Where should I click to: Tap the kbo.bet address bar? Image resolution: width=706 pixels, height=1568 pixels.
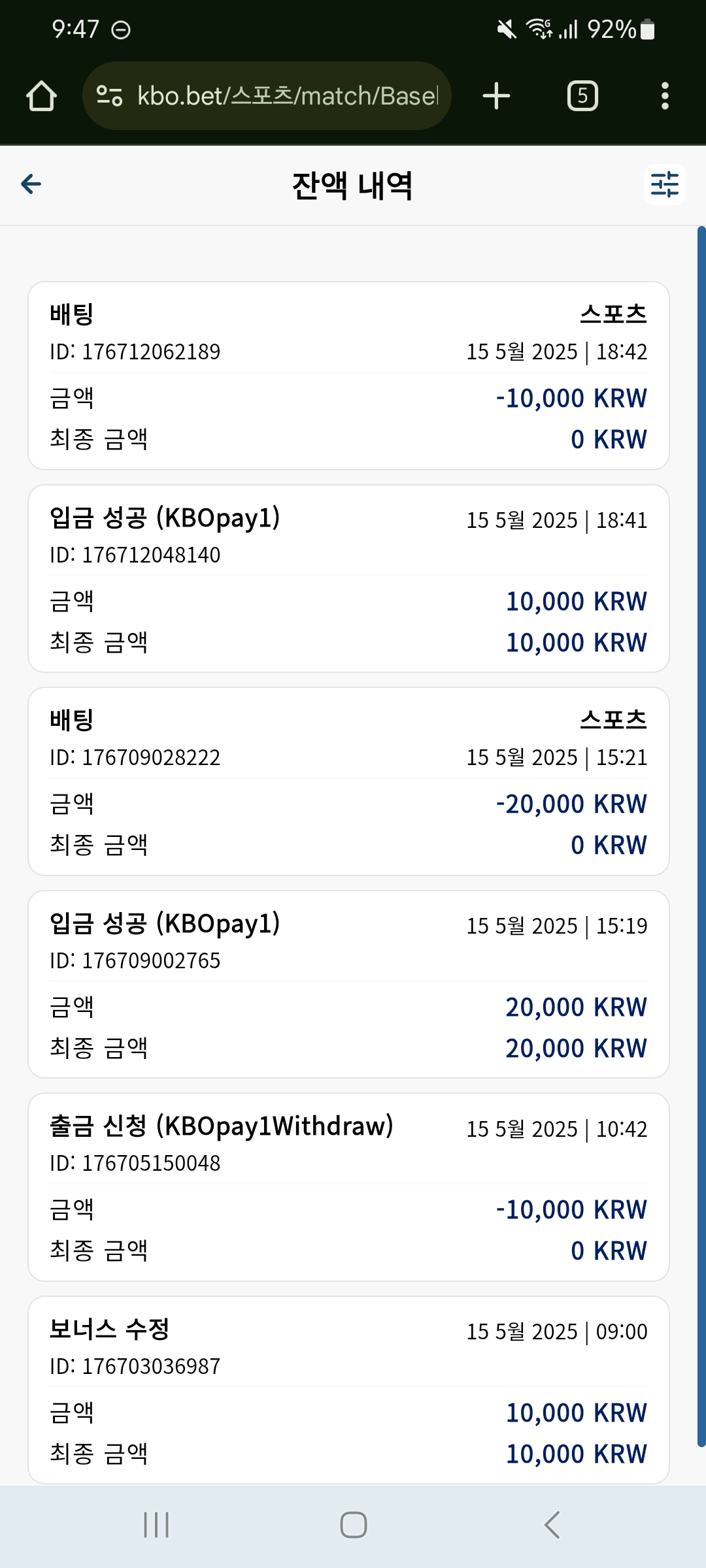coord(267,96)
